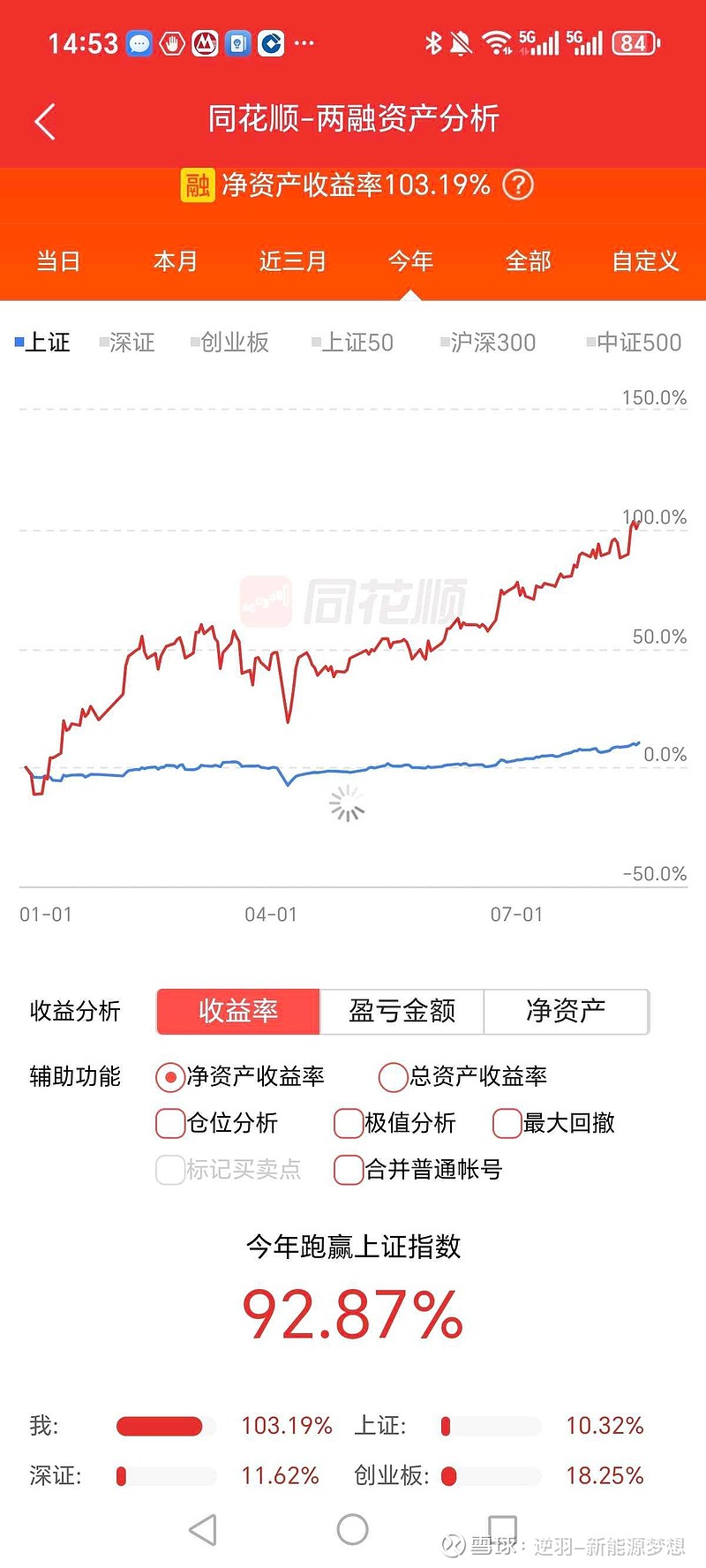Image resolution: width=706 pixels, height=1568 pixels.
Task: Tap the system home button
Action: [352, 1529]
